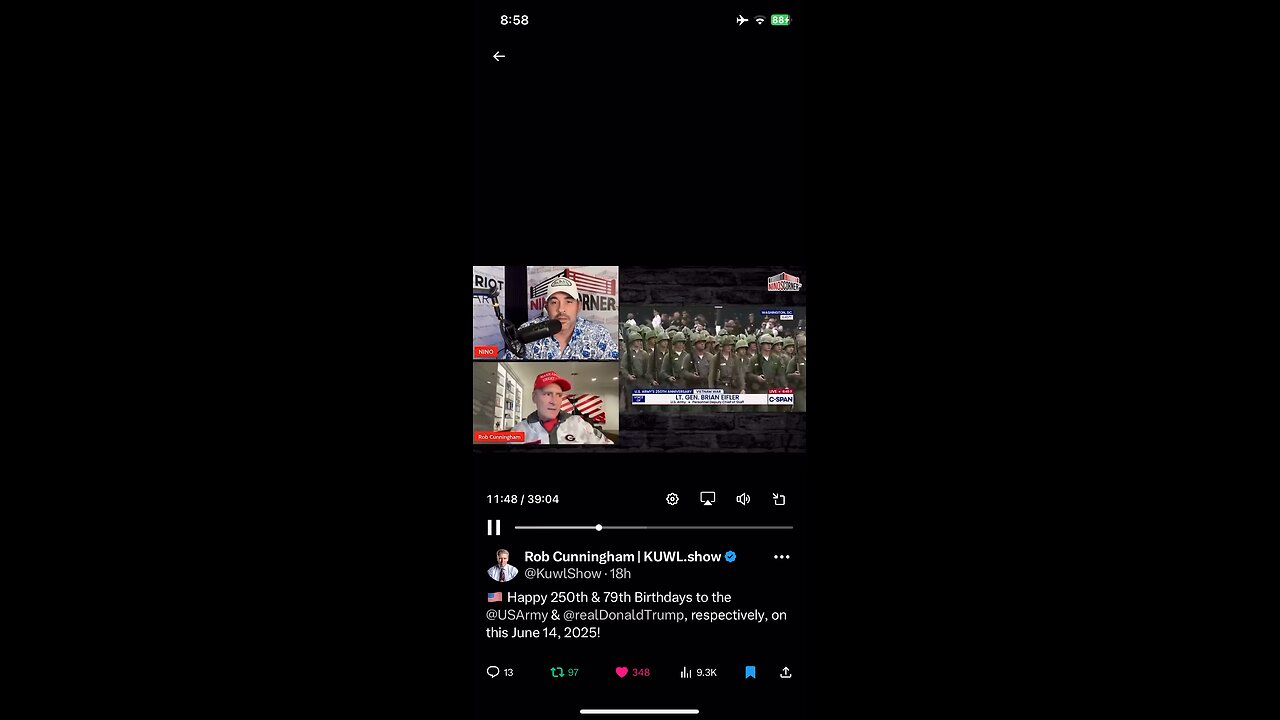Go back using the top arrow
Screen dimensions: 1280x720
pyautogui.click(x=499, y=56)
